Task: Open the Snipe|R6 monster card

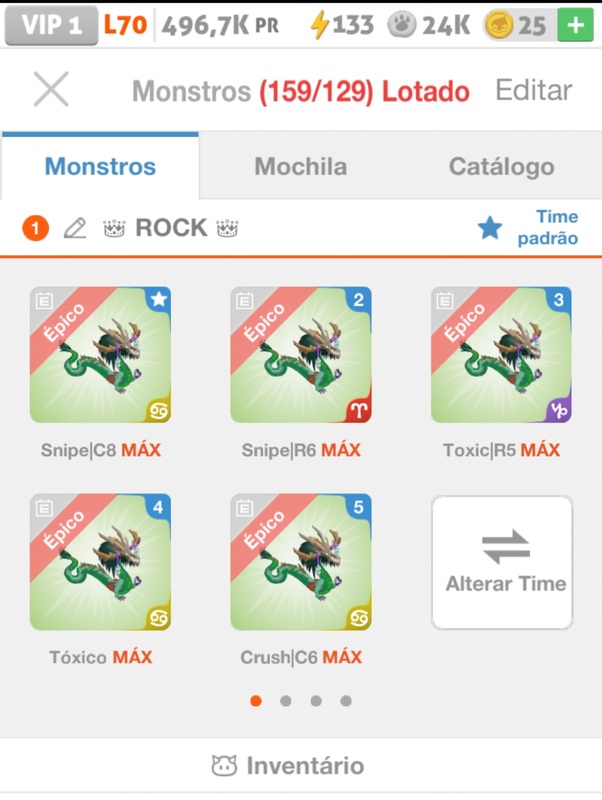Action: pyautogui.click(x=301, y=355)
